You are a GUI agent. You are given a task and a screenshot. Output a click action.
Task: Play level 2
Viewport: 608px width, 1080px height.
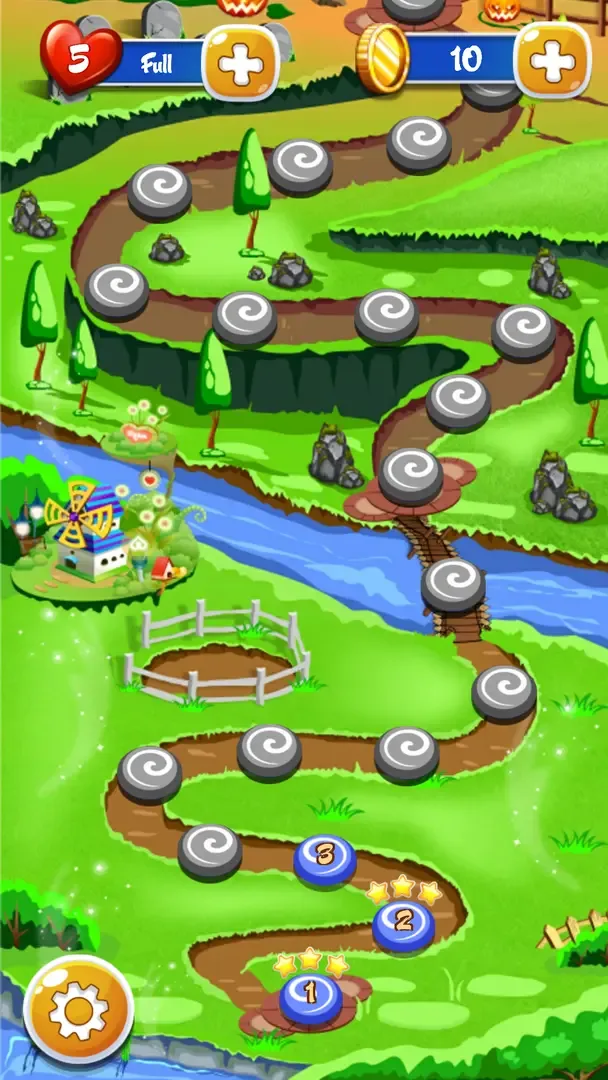tap(403, 921)
